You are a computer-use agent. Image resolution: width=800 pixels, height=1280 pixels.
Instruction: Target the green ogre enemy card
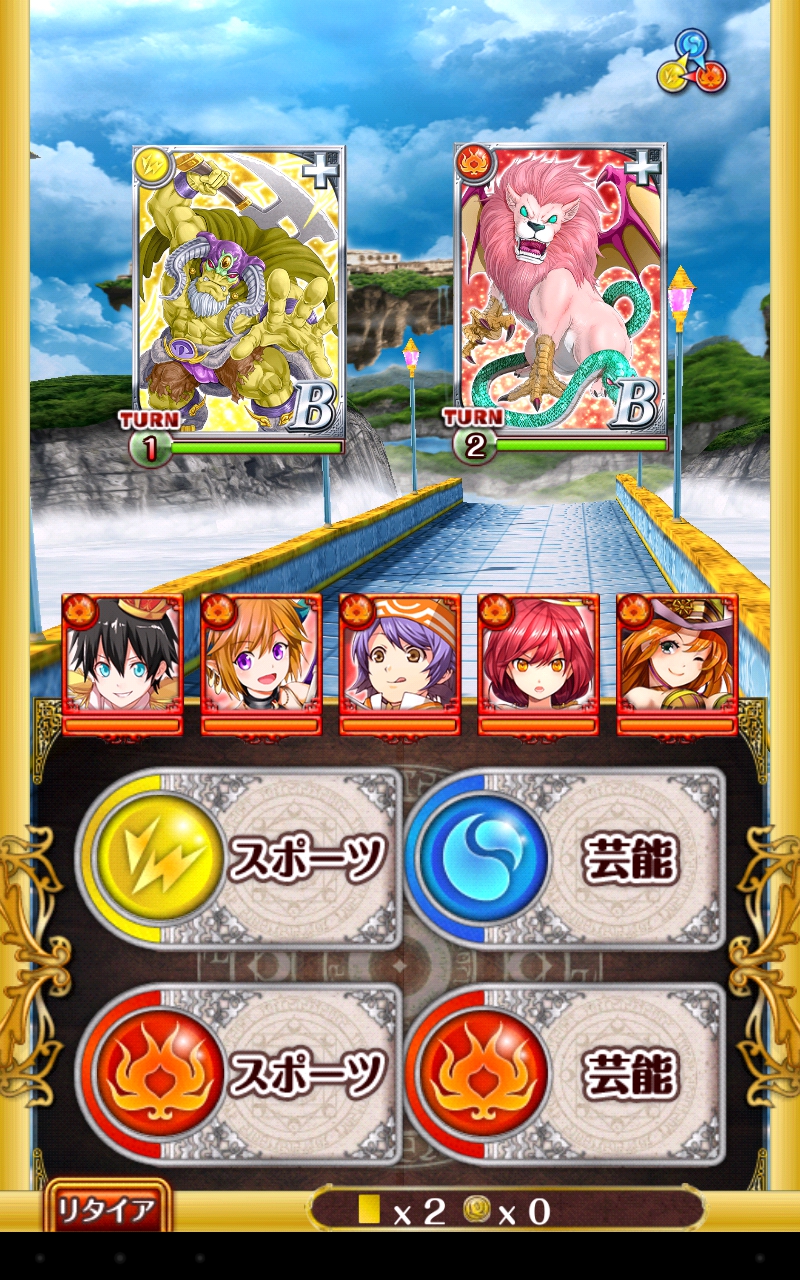[x=239, y=292]
